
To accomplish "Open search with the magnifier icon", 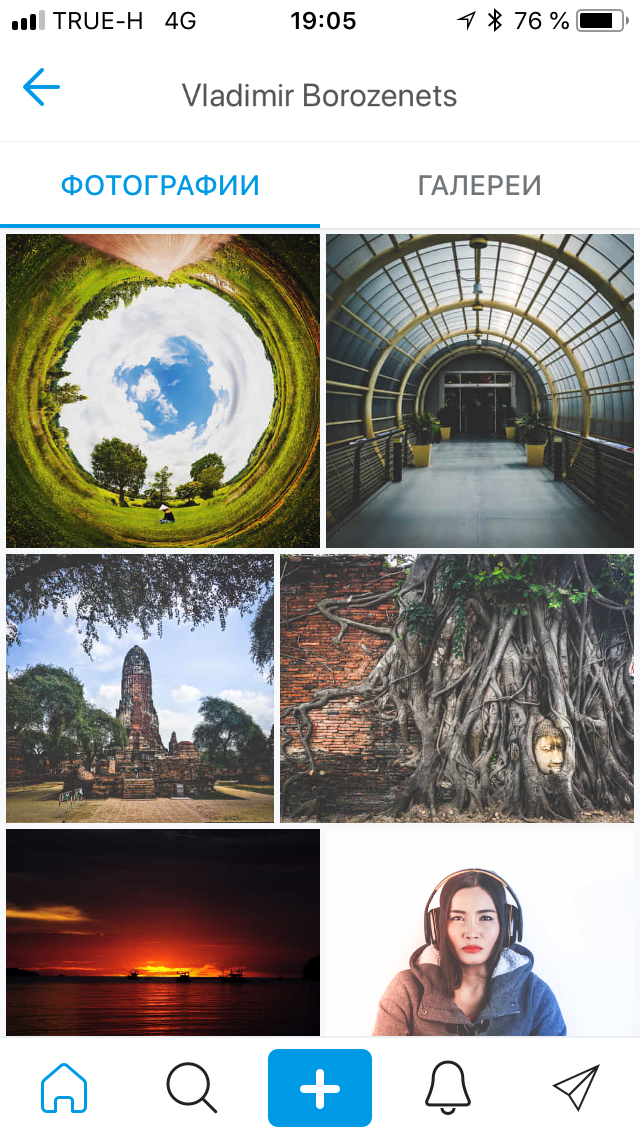I will pyautogui.click(x=191, y=1087).
